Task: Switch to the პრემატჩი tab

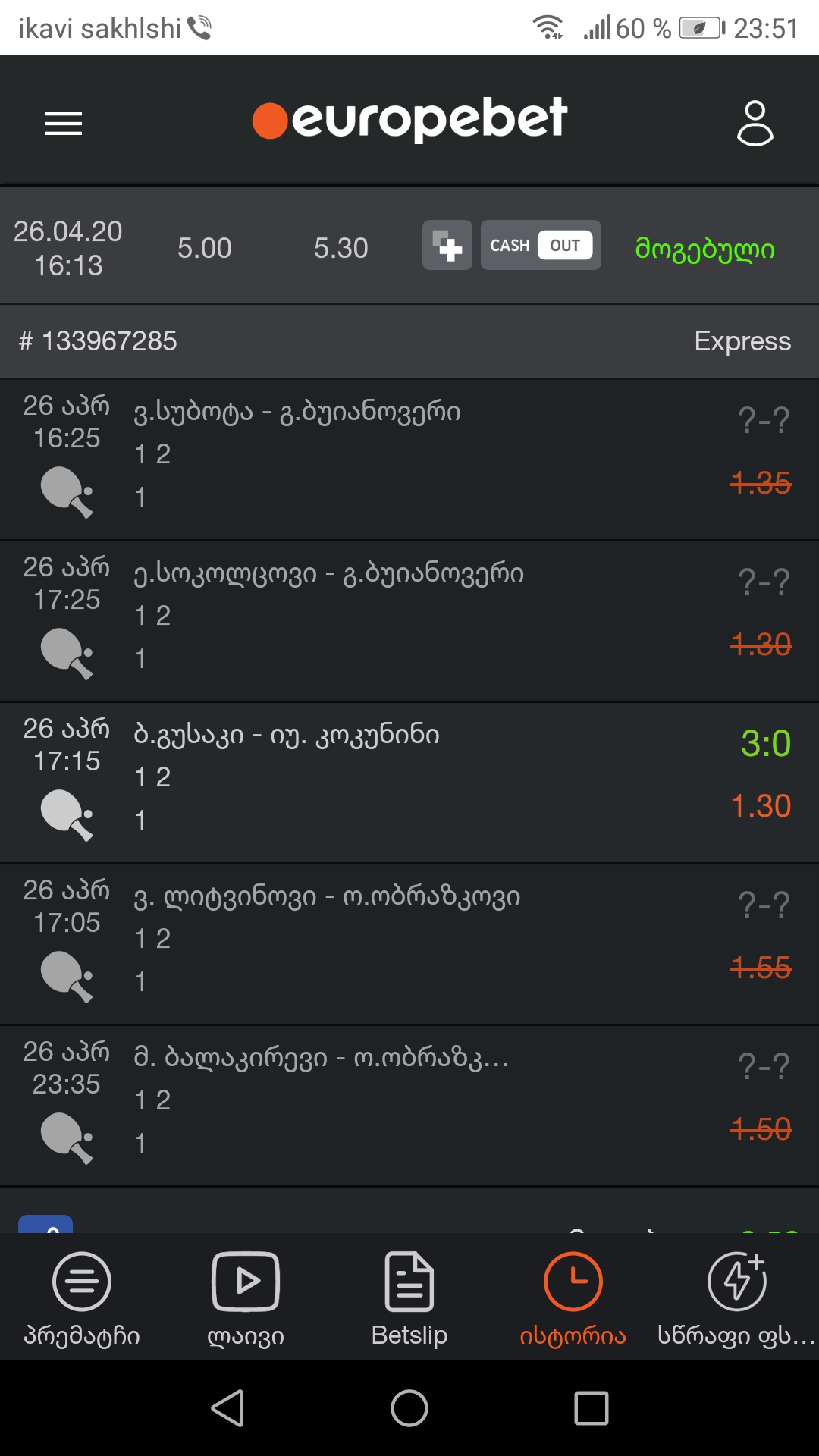Action: (82, 1298)
